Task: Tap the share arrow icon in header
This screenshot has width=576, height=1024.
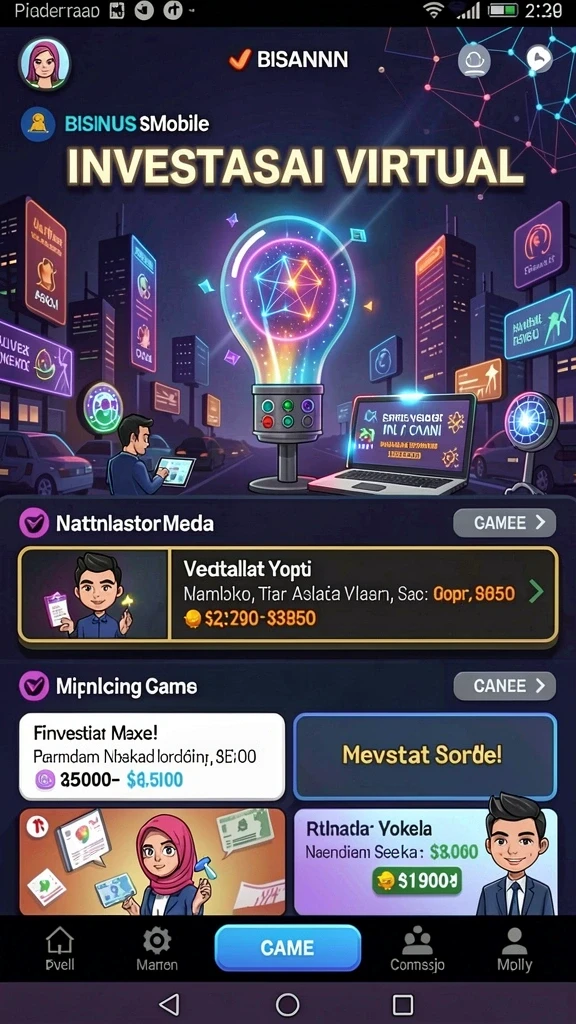Action: pyautogui.click(x=539, y=59)
